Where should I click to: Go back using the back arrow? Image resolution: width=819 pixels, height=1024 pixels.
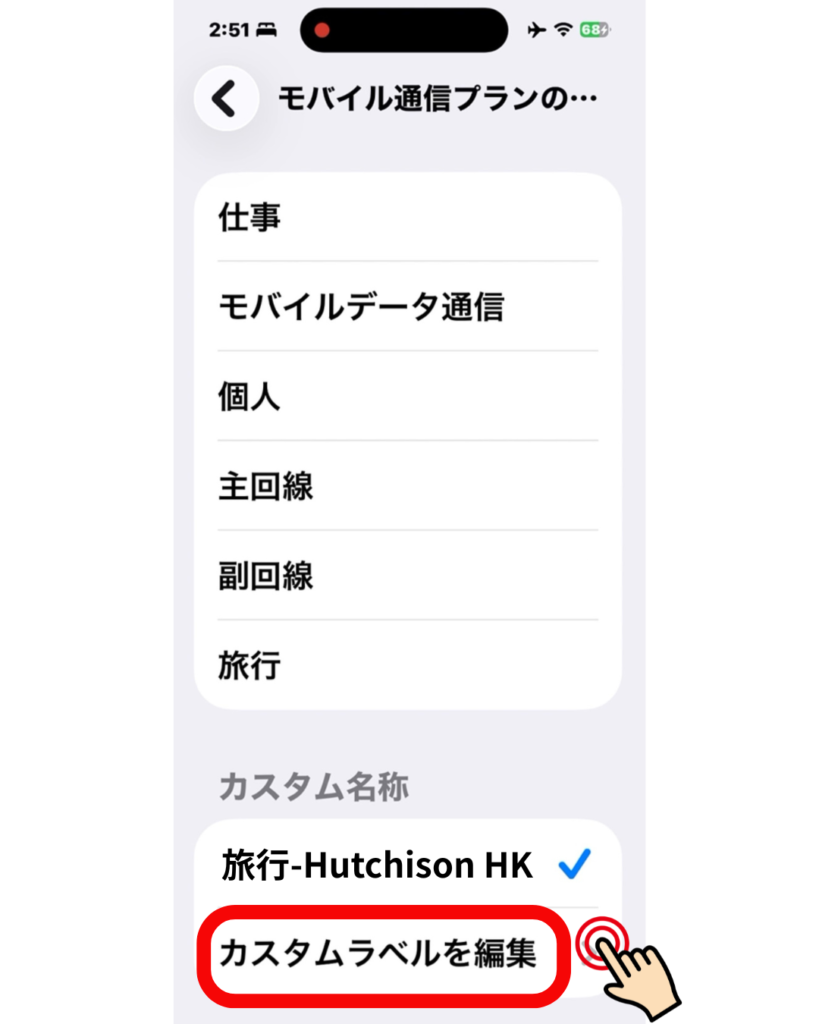click(x=226, y=99)
